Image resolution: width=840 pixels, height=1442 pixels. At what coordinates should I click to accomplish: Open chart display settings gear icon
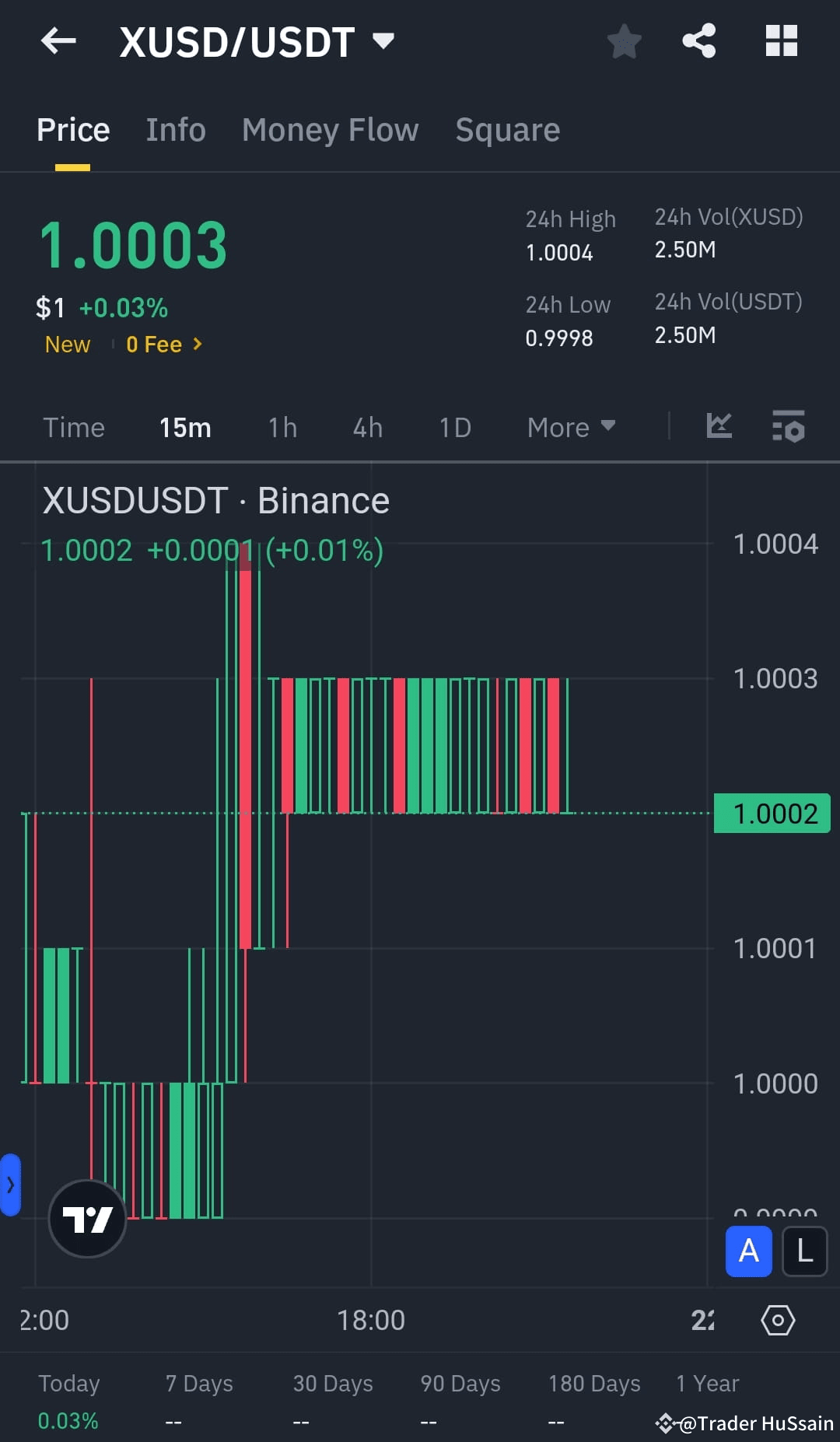(x=777, y=1320)
